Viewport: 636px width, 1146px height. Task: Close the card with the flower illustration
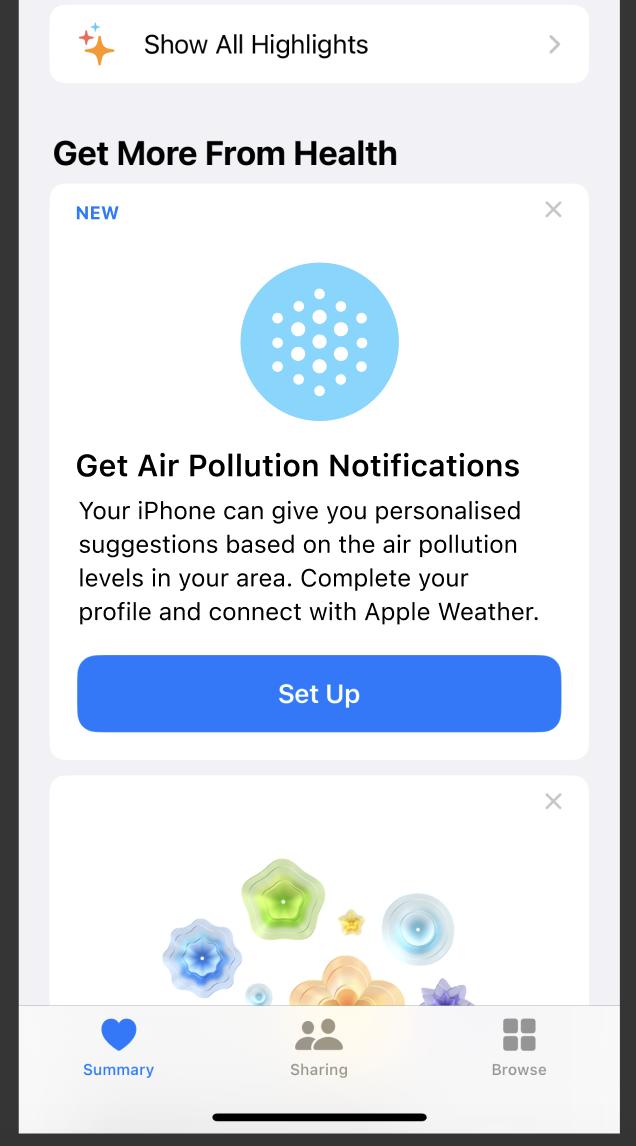click(553, 801)
